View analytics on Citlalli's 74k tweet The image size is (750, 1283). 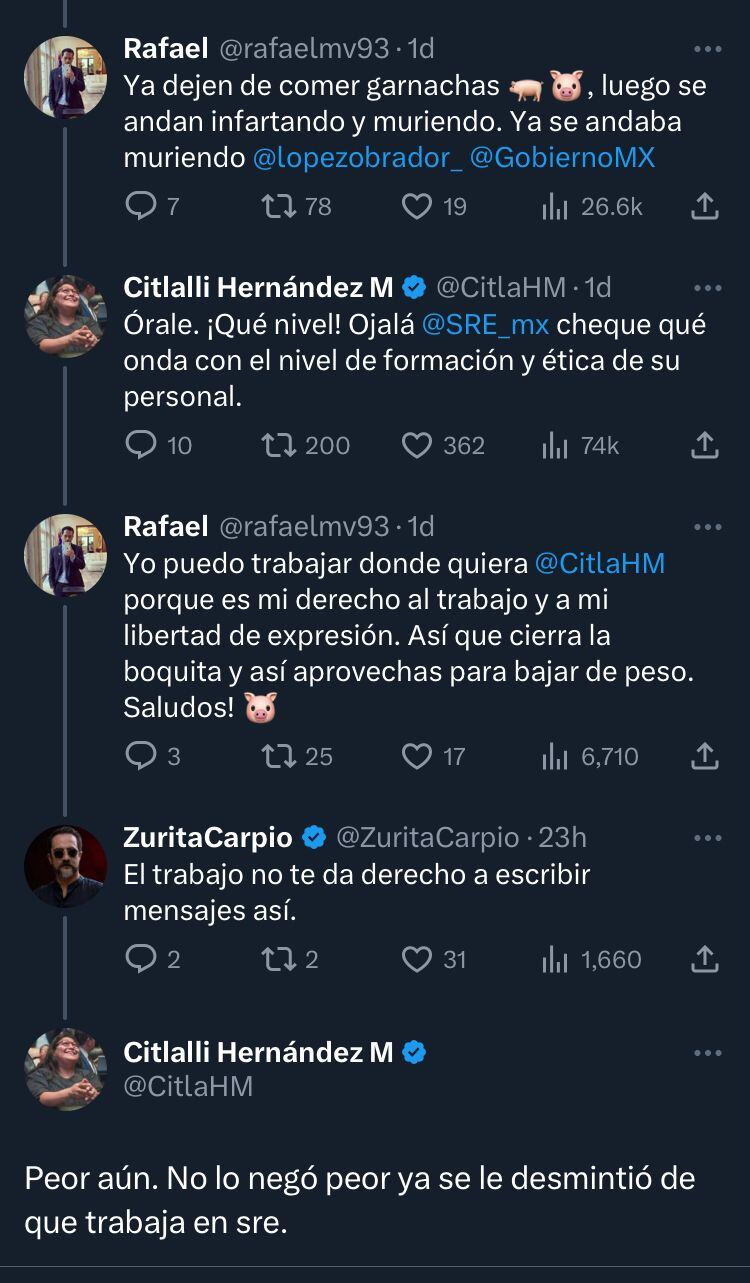pyautogui.click(x=555, y=445)
